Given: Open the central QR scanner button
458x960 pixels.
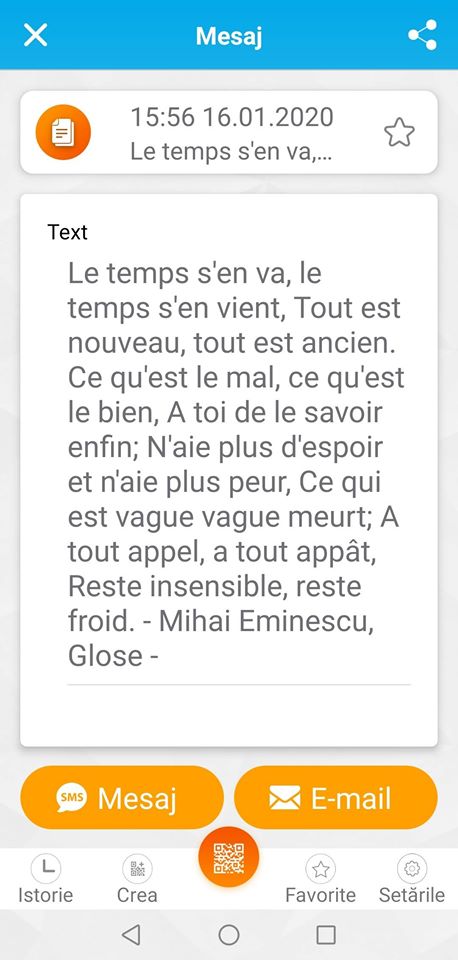Looking at the screenshot, I should (x=228, y=858).
